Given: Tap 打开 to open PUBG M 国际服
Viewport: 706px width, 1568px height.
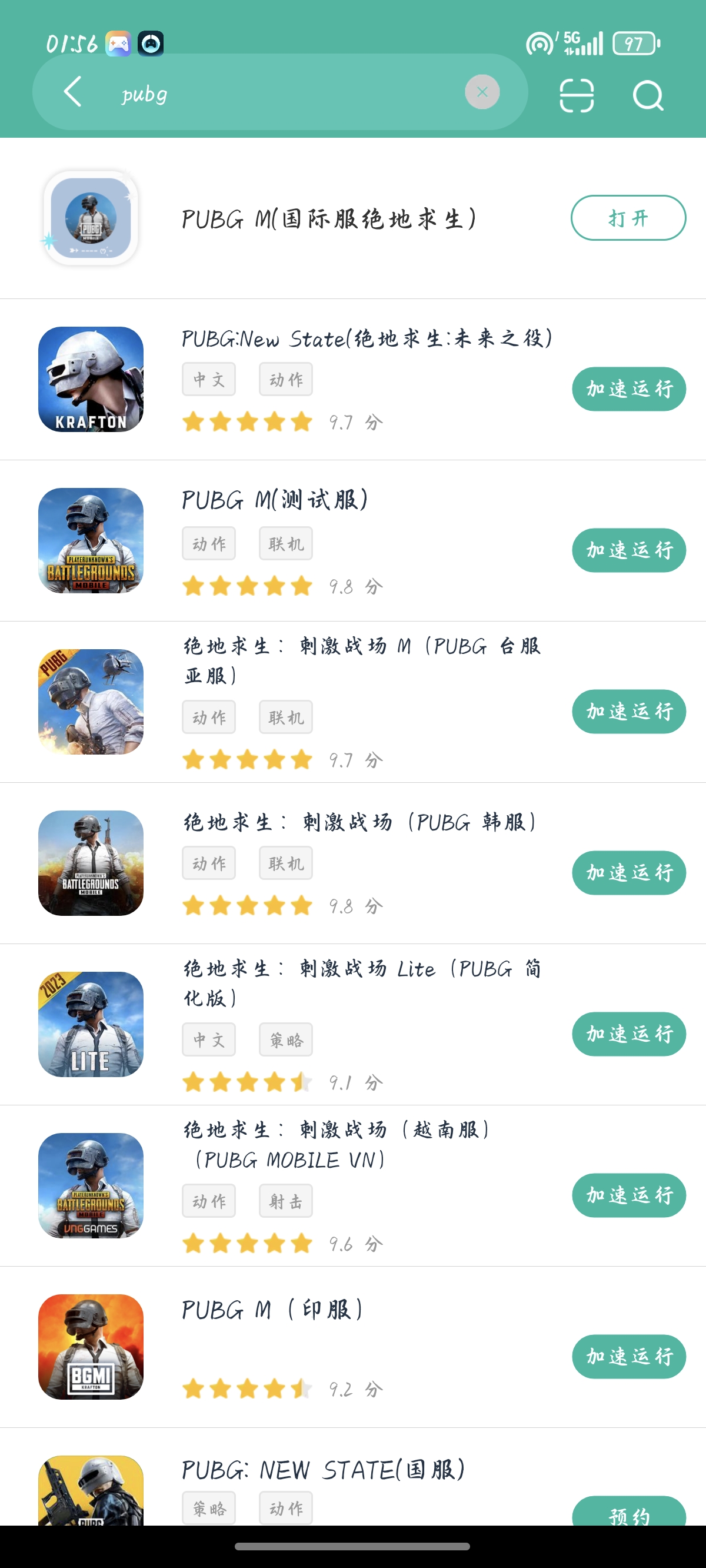Looking at the screenshot, I should click(628, 218).
